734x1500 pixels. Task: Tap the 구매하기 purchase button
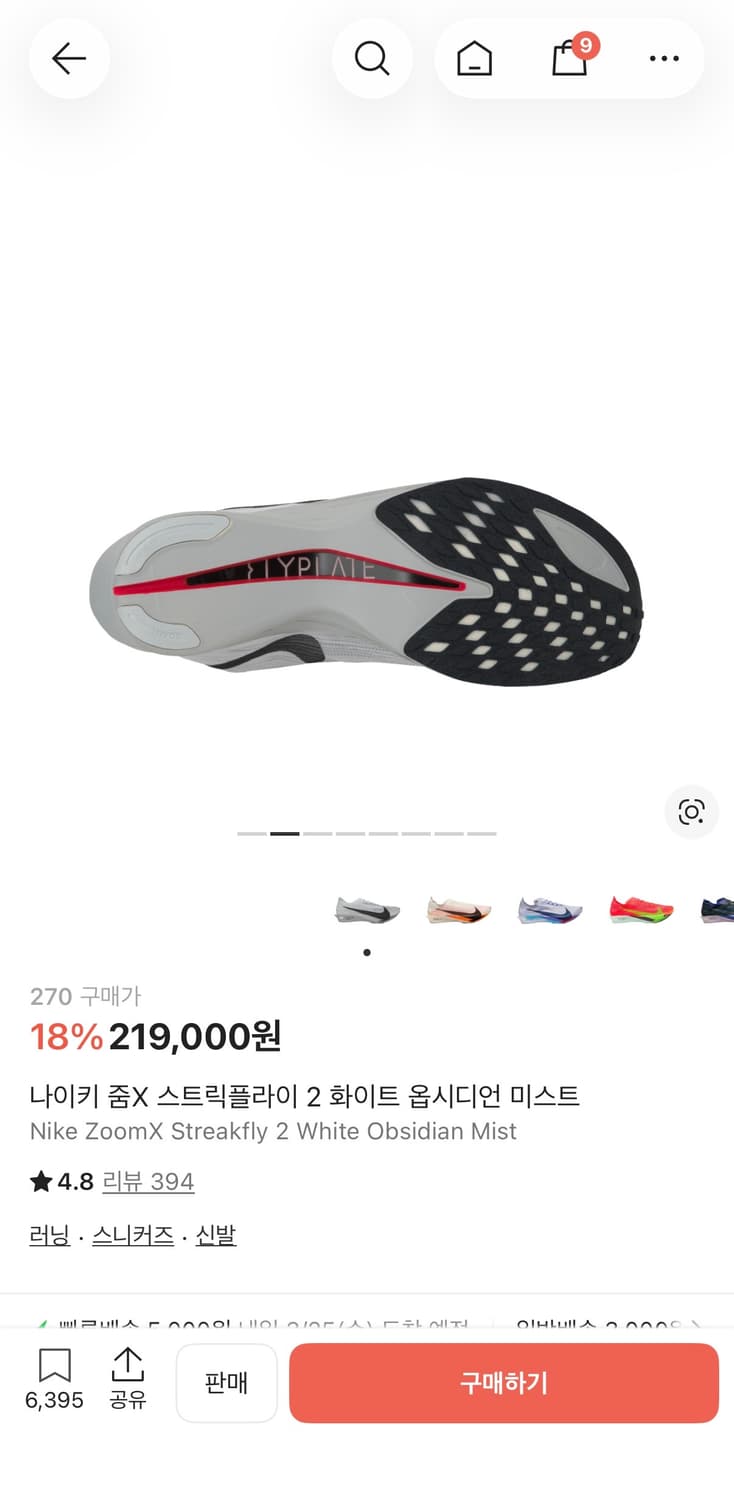coord(503,1383)
